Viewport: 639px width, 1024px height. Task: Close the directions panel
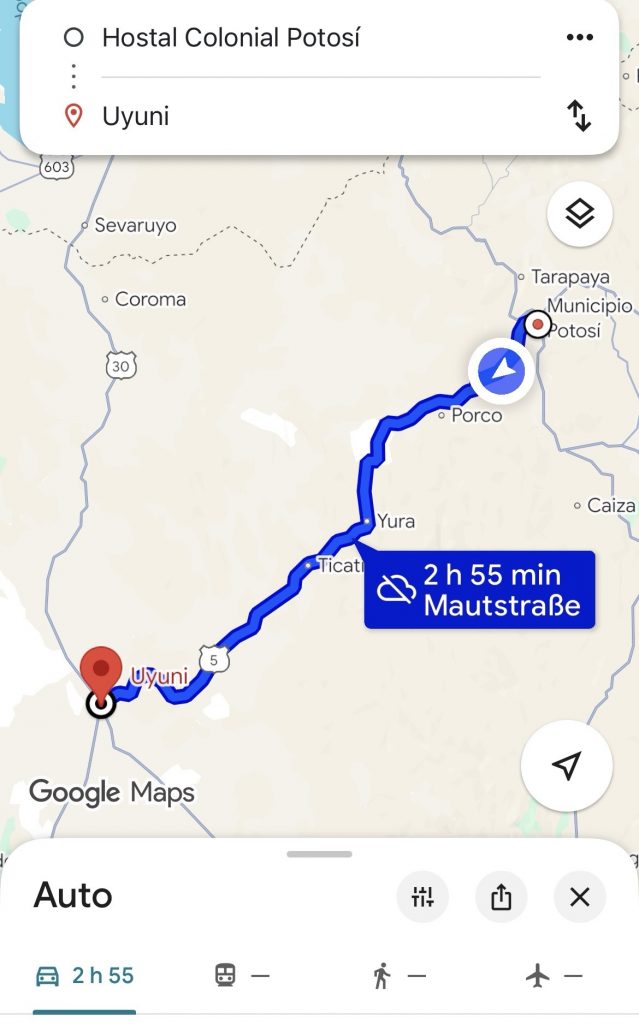[x=580, y=897]
